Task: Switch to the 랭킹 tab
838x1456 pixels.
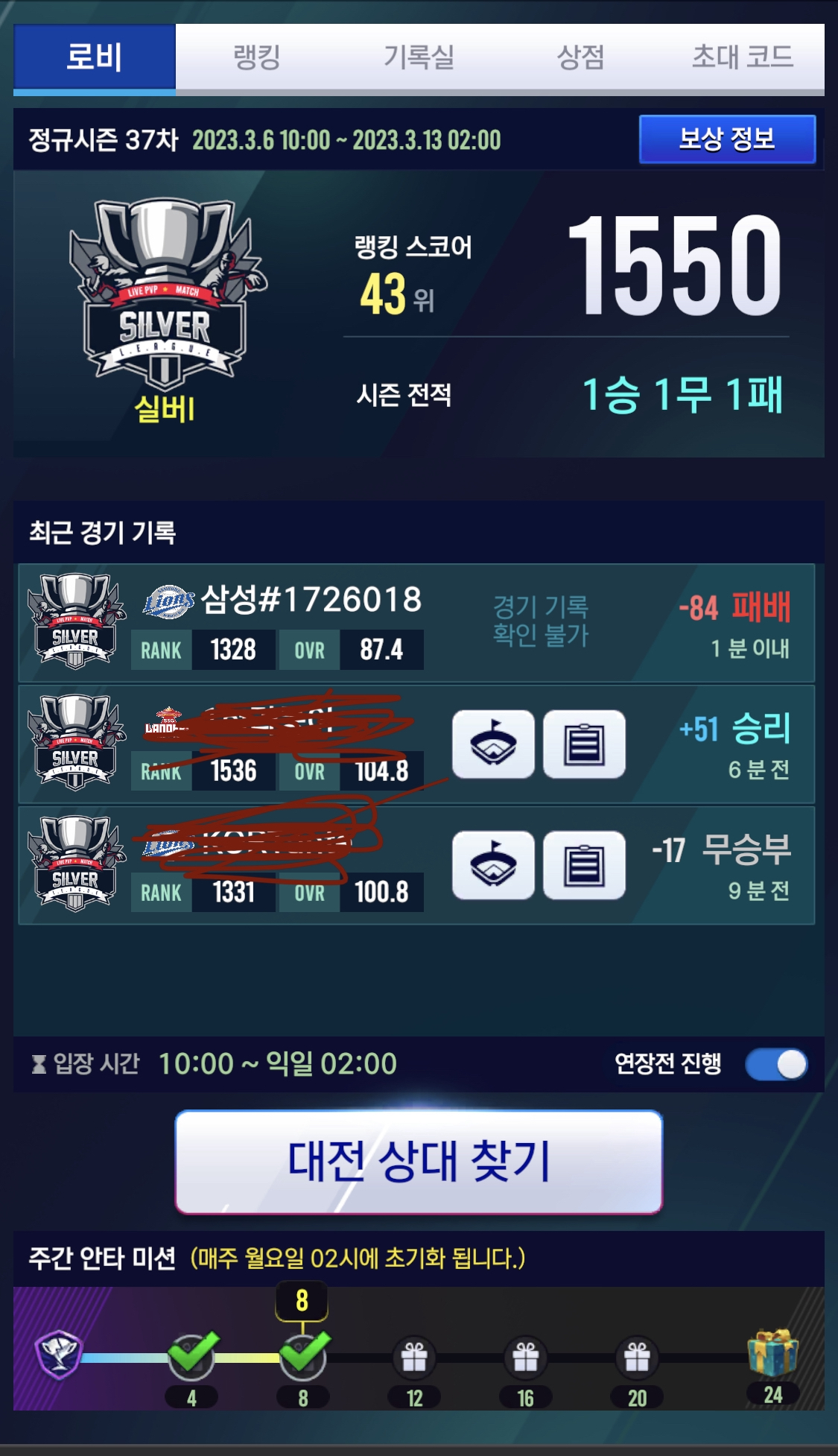Action: [256, 57]
